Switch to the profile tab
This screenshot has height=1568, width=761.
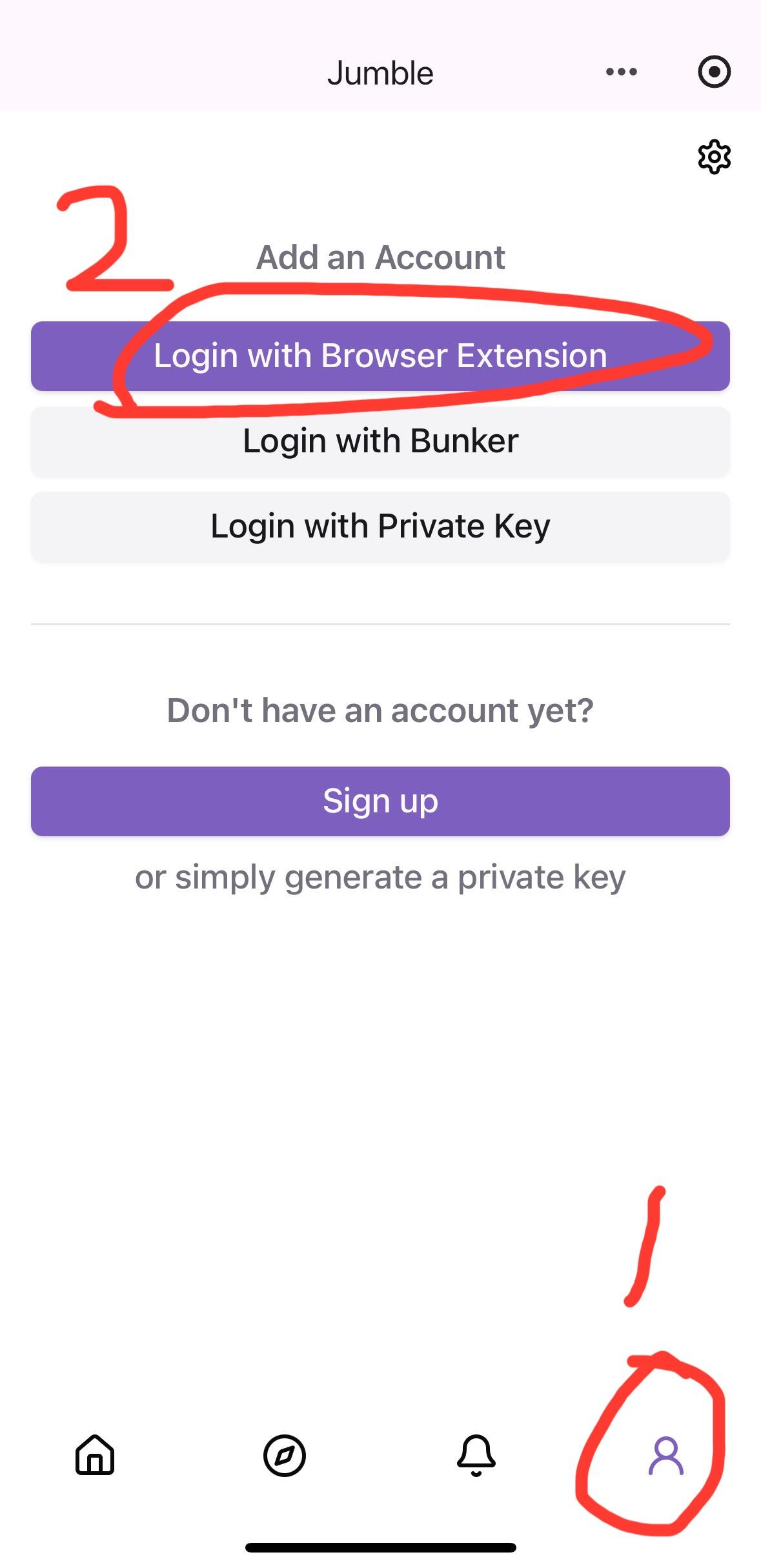666,1456
